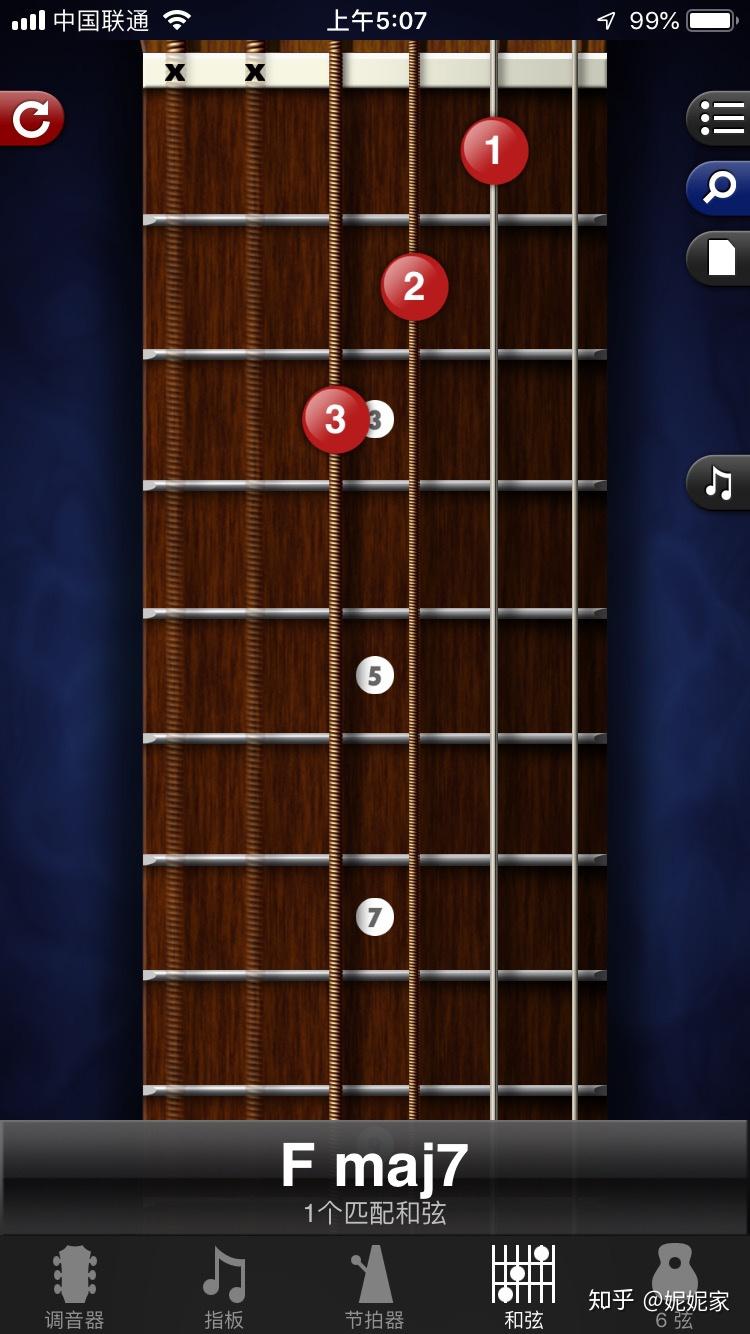
Task: Tap the F maj7 chord name bar
Action: tap(375, 1178)
